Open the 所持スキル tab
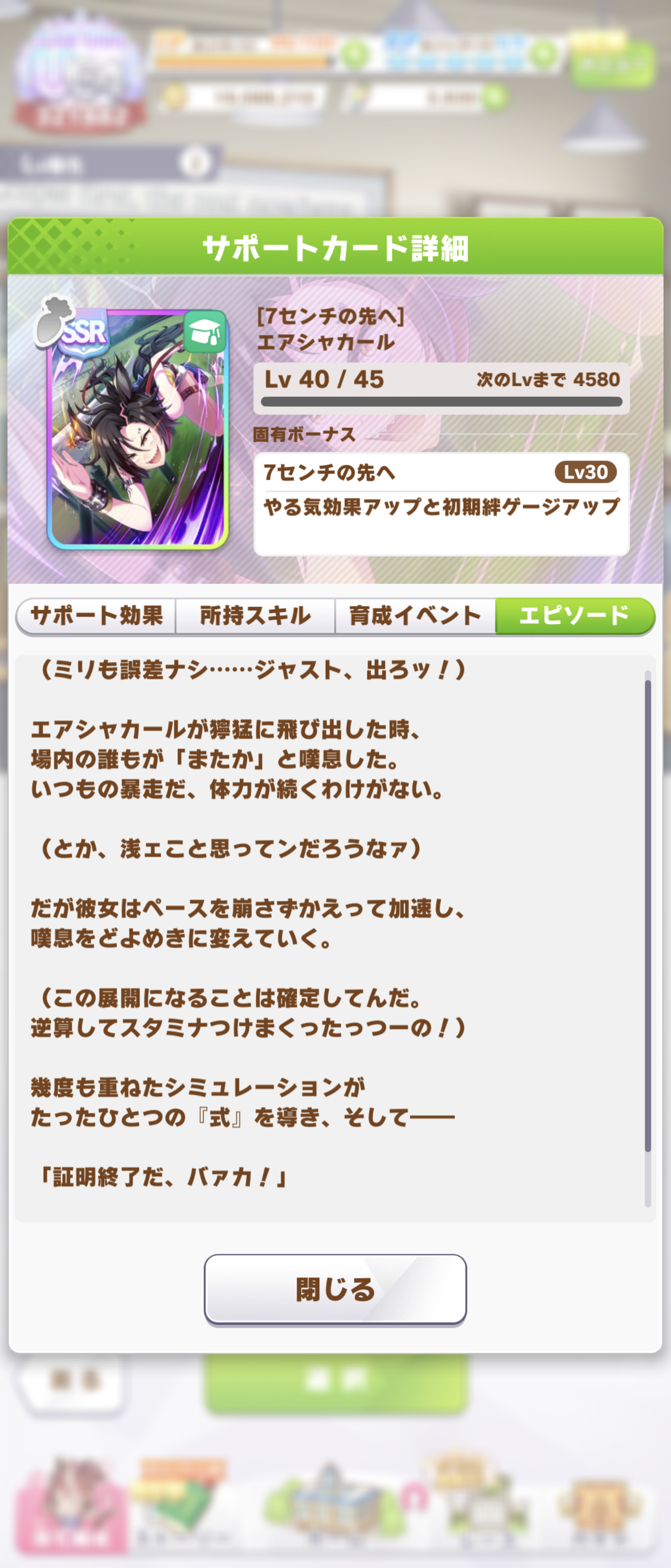The width and height of the screenshot is (671, 1568). pyautogui.click(x=255, y=615)
